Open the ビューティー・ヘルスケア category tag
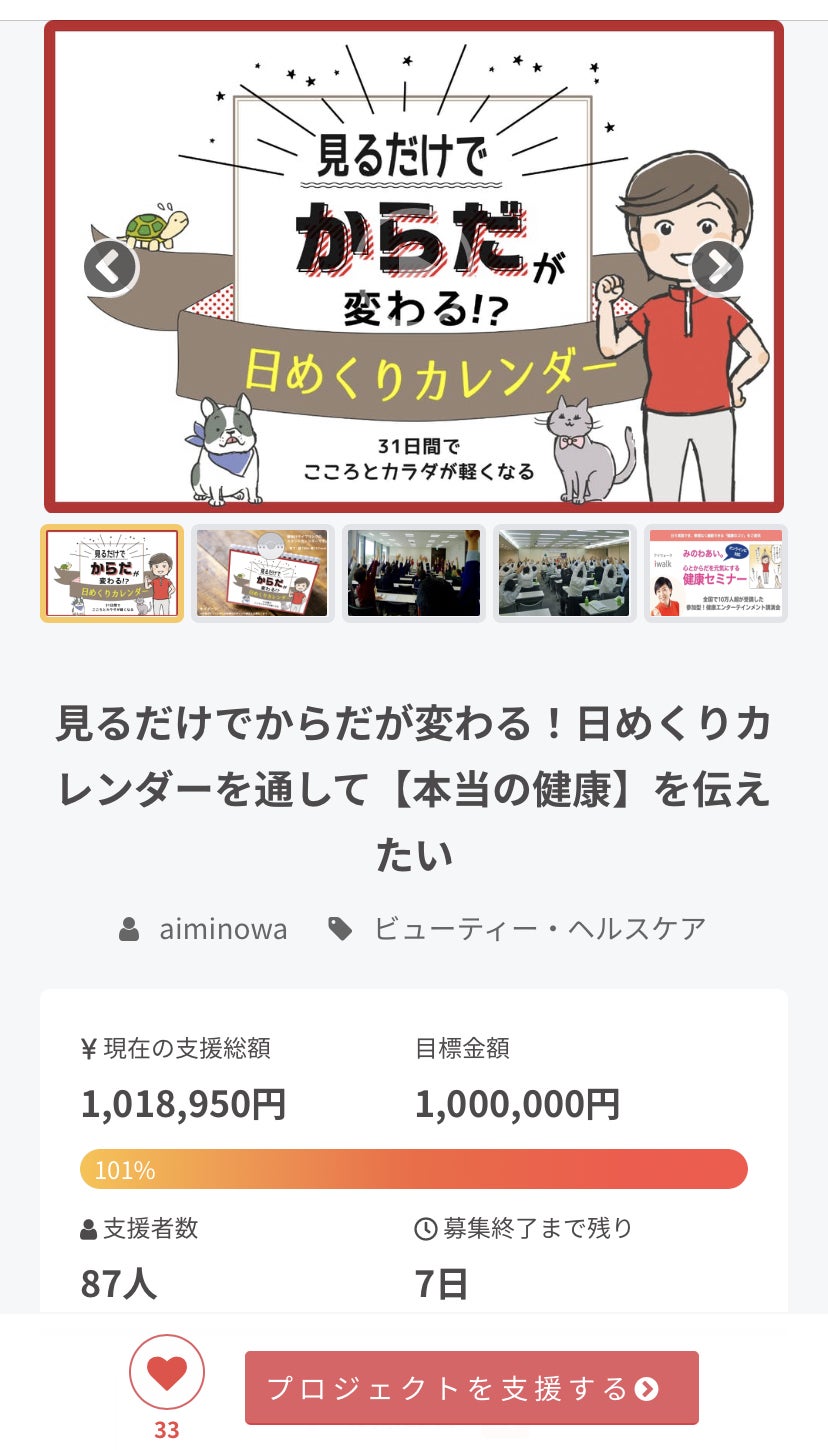The width and height of the screenshot is (828, 1450). 539,929
